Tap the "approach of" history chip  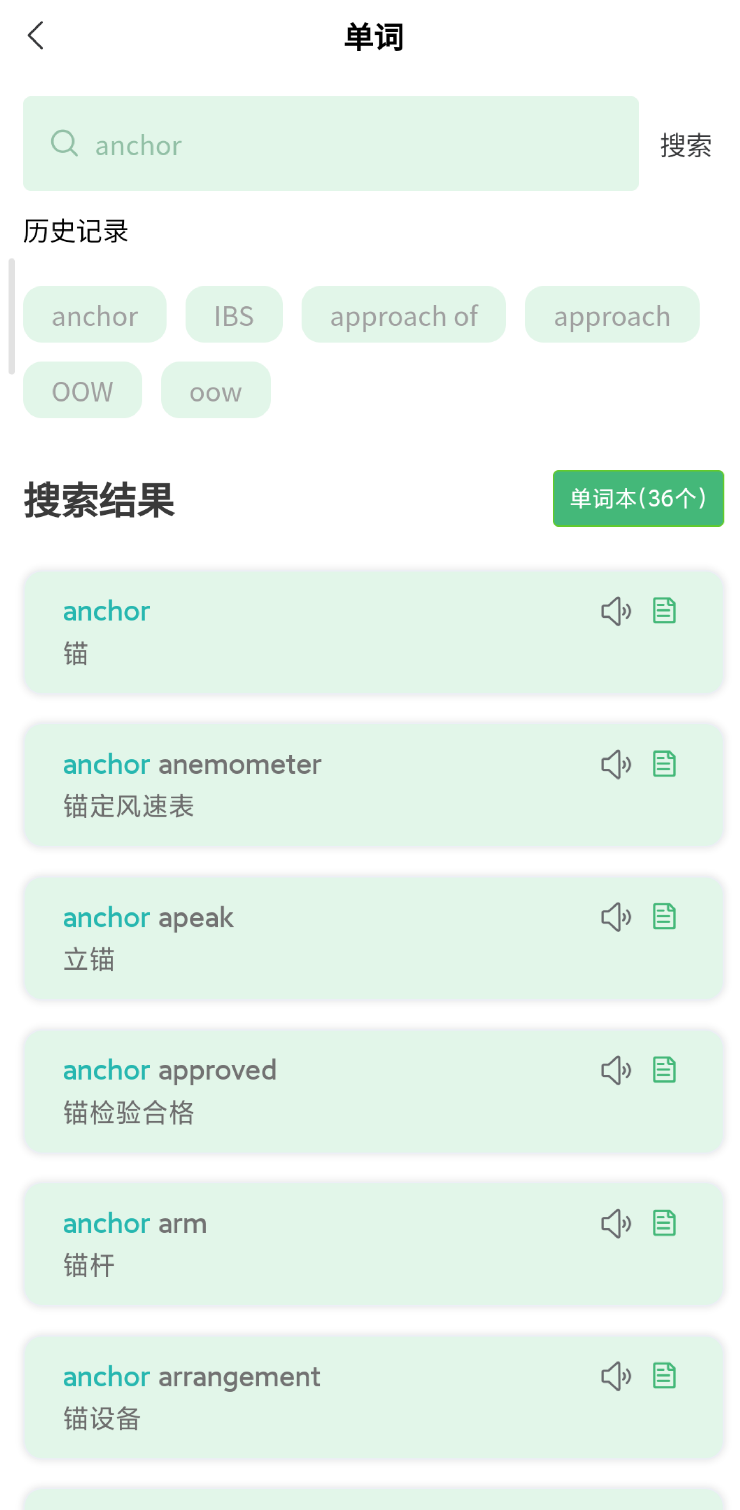(403, 314)
